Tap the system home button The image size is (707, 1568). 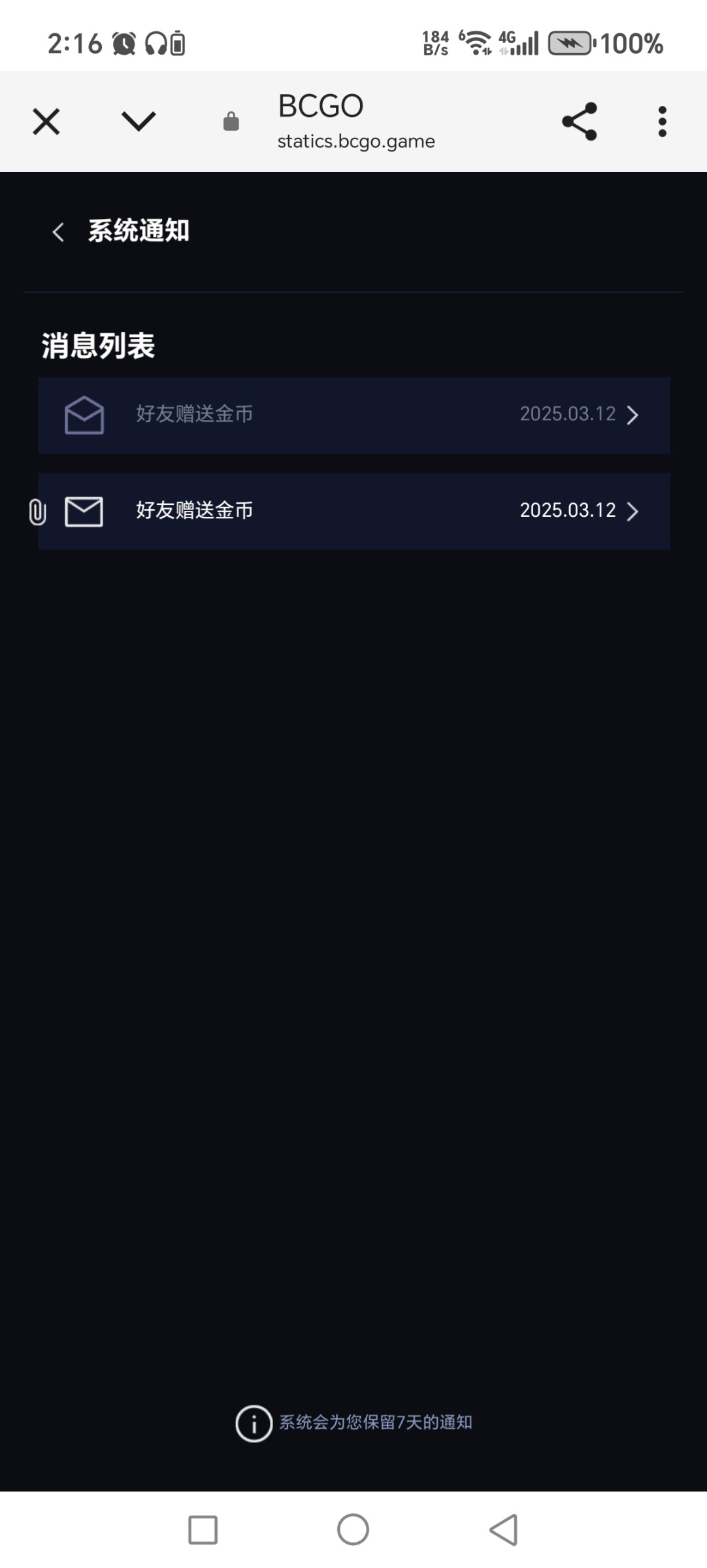[354, 1529]
